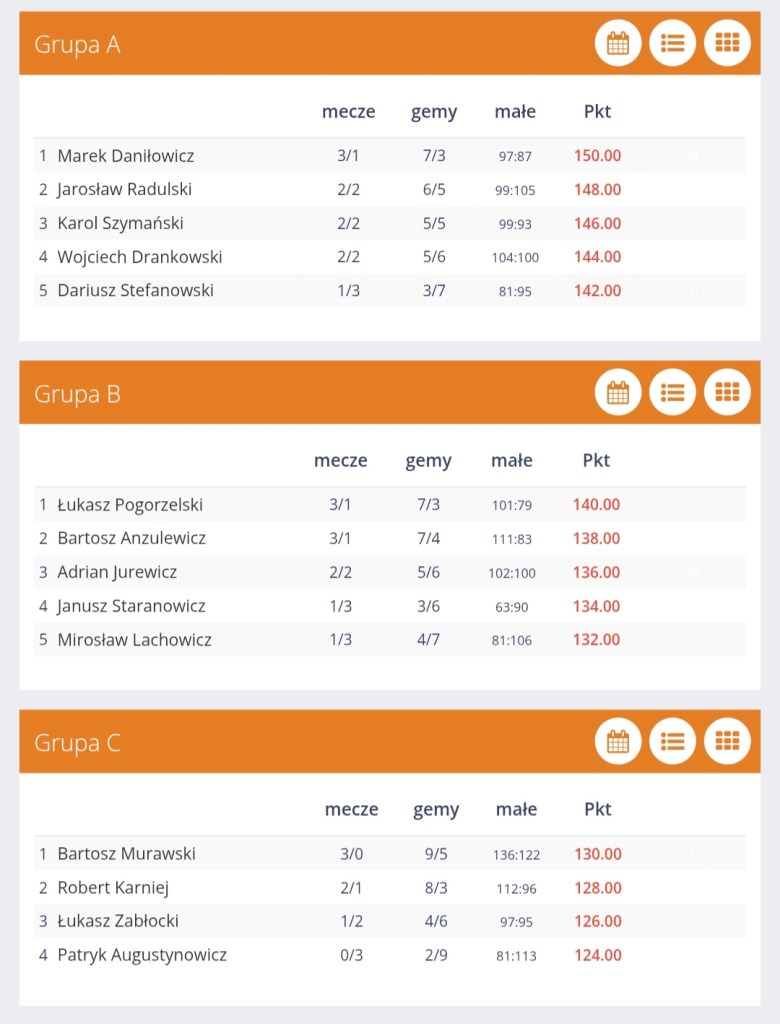Image resolution: width=780 pixels, height=1024 pixels.
Task: Show the list view for Grupa C
Action: click(x=673, y=741)
